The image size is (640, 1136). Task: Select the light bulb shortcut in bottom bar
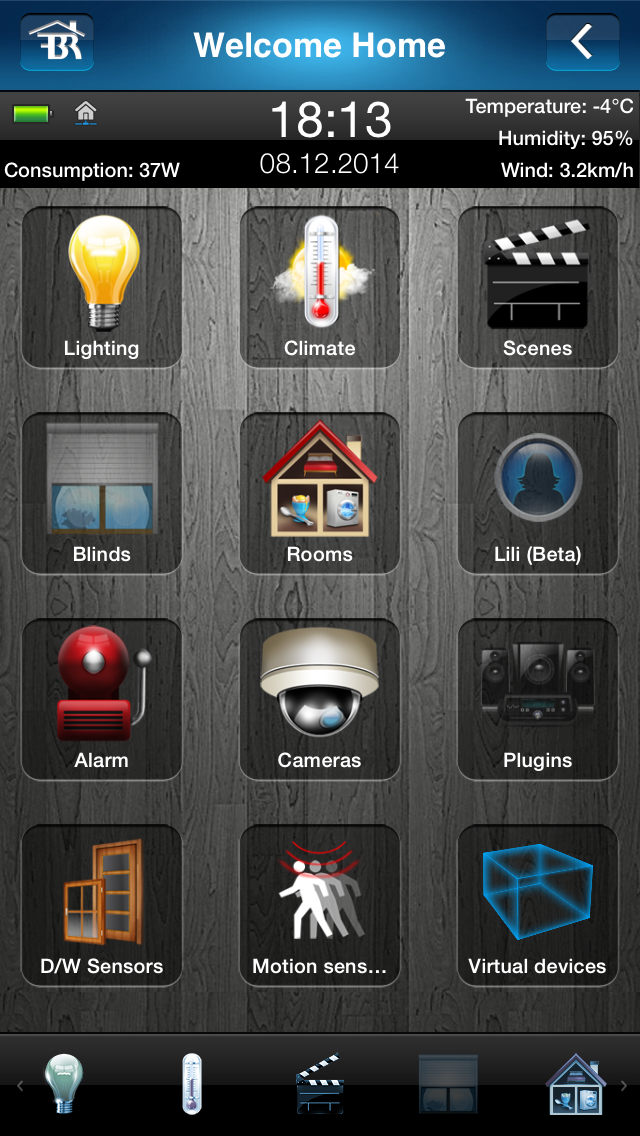point(63,1085)
